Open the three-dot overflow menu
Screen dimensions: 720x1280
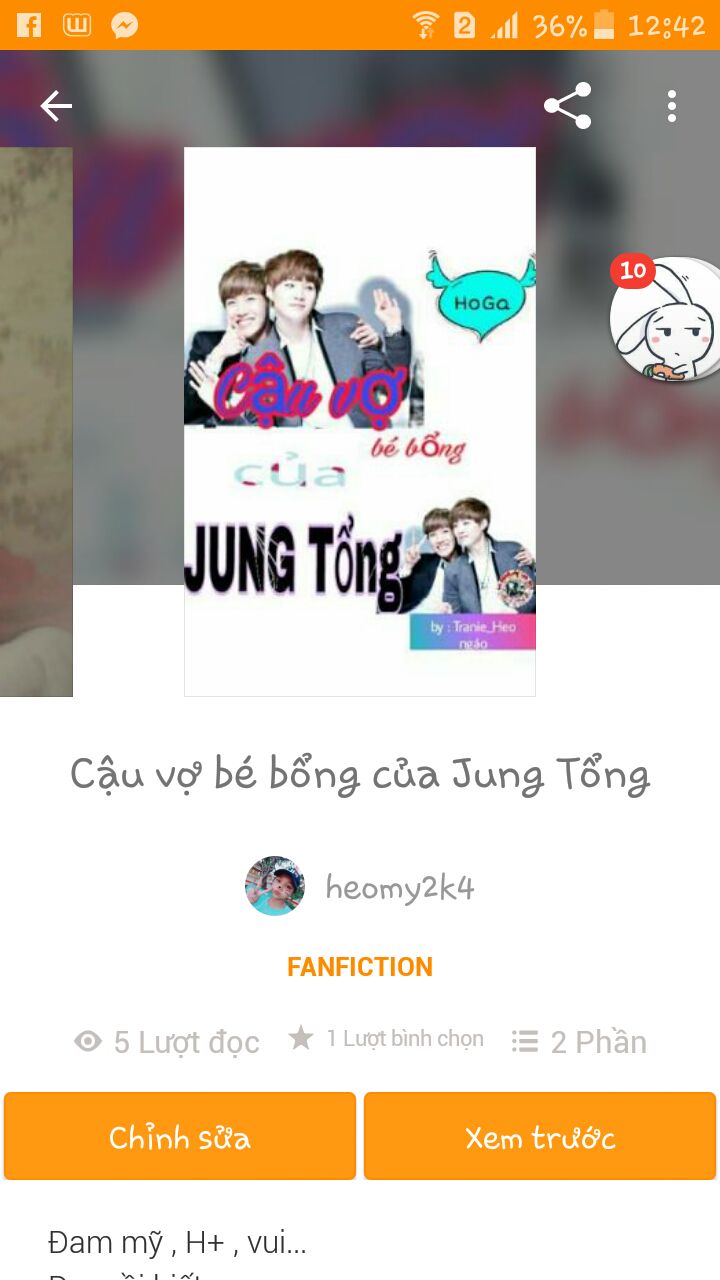(x=672, y=106)
